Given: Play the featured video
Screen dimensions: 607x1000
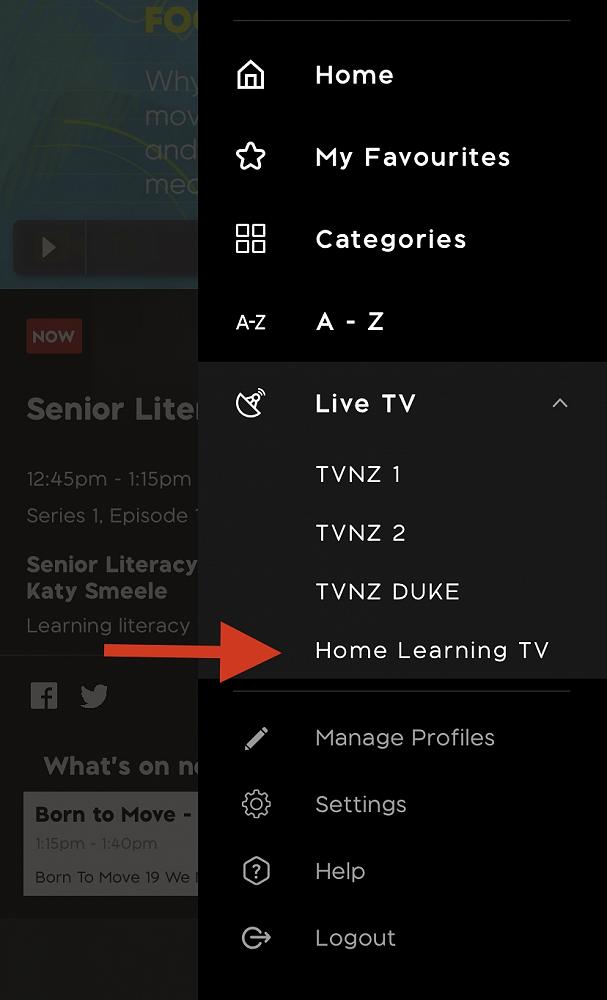Looking at the screenshot, I should pyautogui.click(x=49, y=247).
